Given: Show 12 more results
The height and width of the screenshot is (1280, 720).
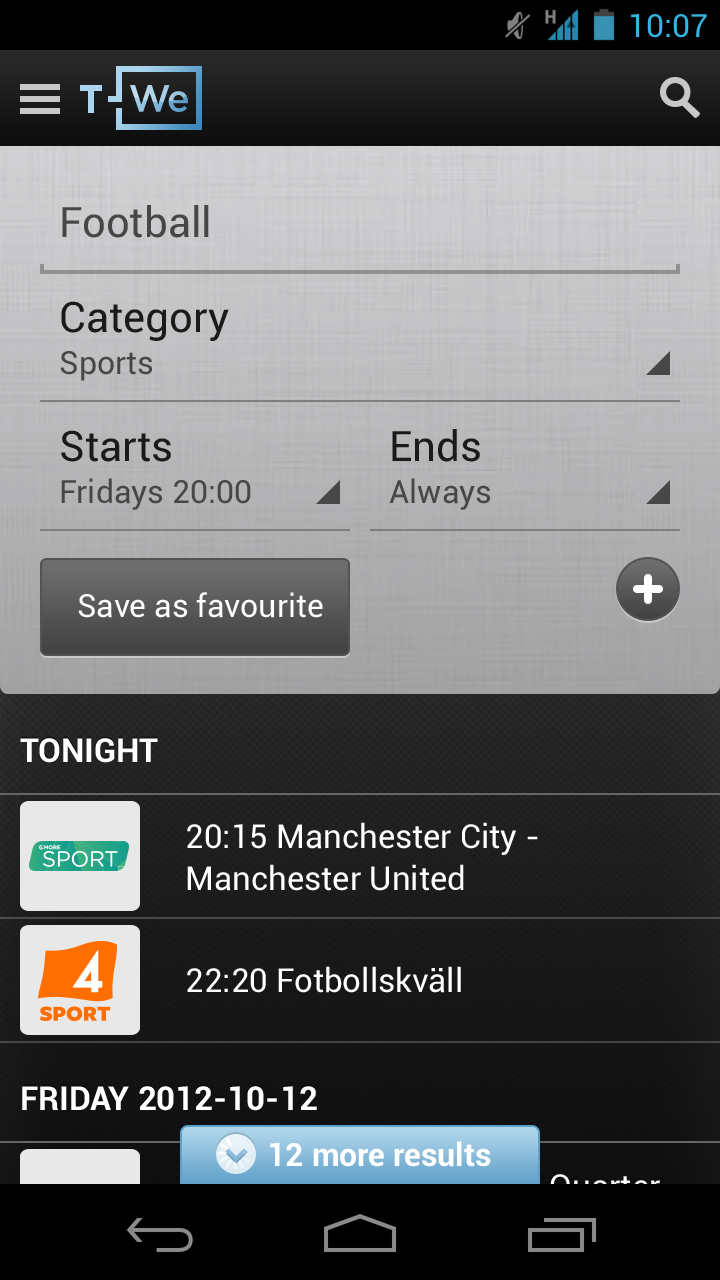Looking at the screenshot, I should pyautogui.click(x=360, y=1155).
